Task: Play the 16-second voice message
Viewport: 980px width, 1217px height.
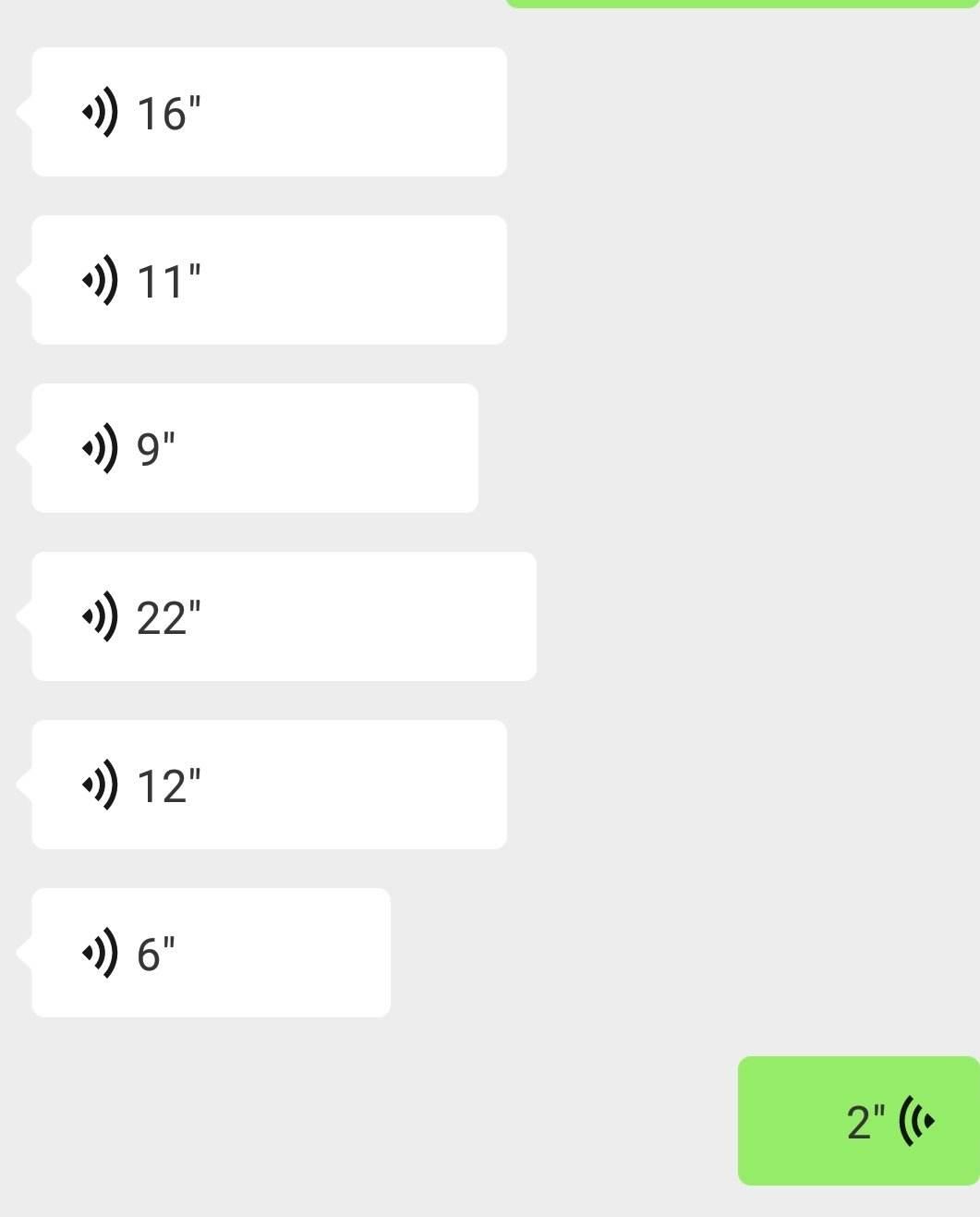Action: (268, 112)
